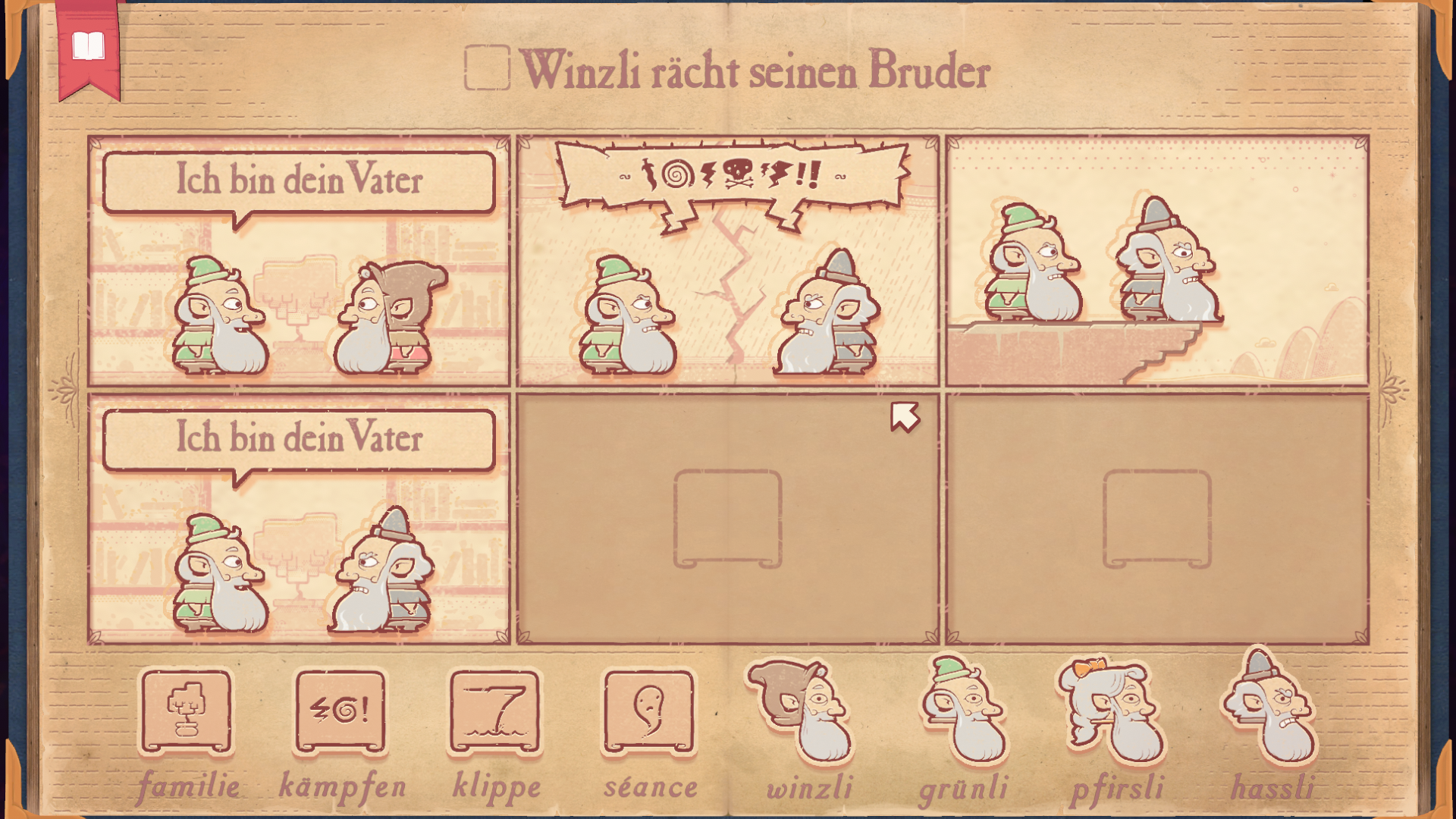Pick the klippe scene card
The width and height of the screenshot is (1456, 819).
coord(495,712)
